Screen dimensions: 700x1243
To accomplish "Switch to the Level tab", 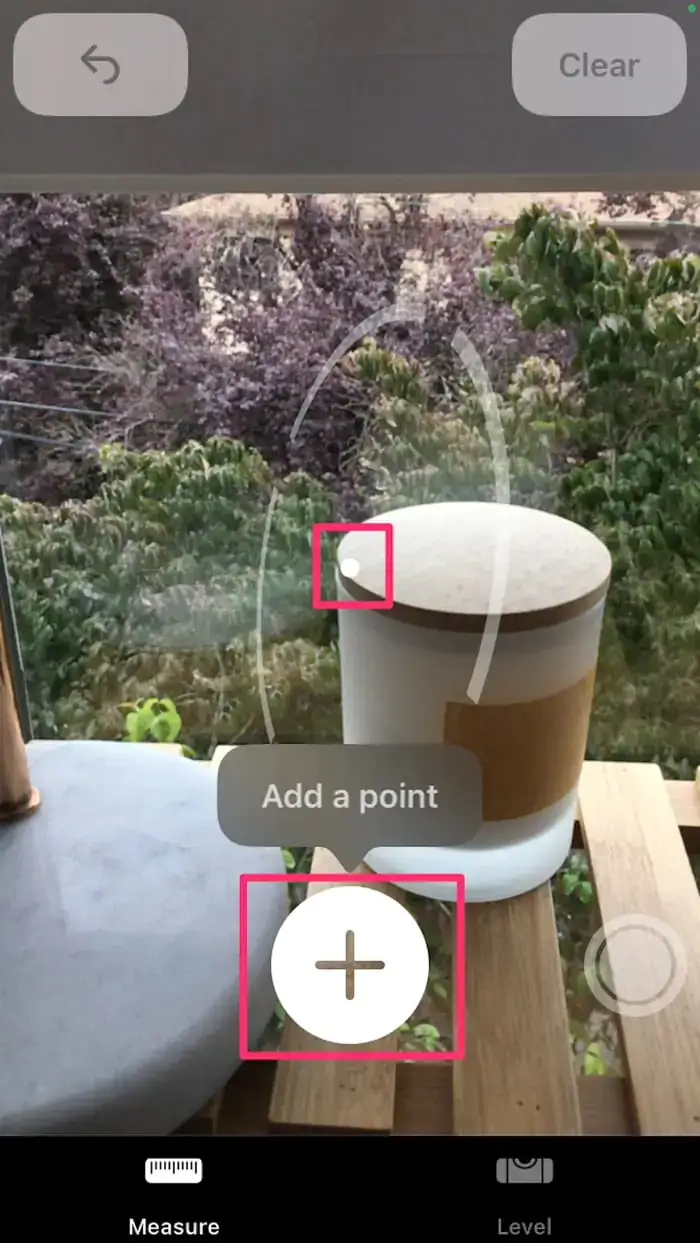I will 524,1190.
